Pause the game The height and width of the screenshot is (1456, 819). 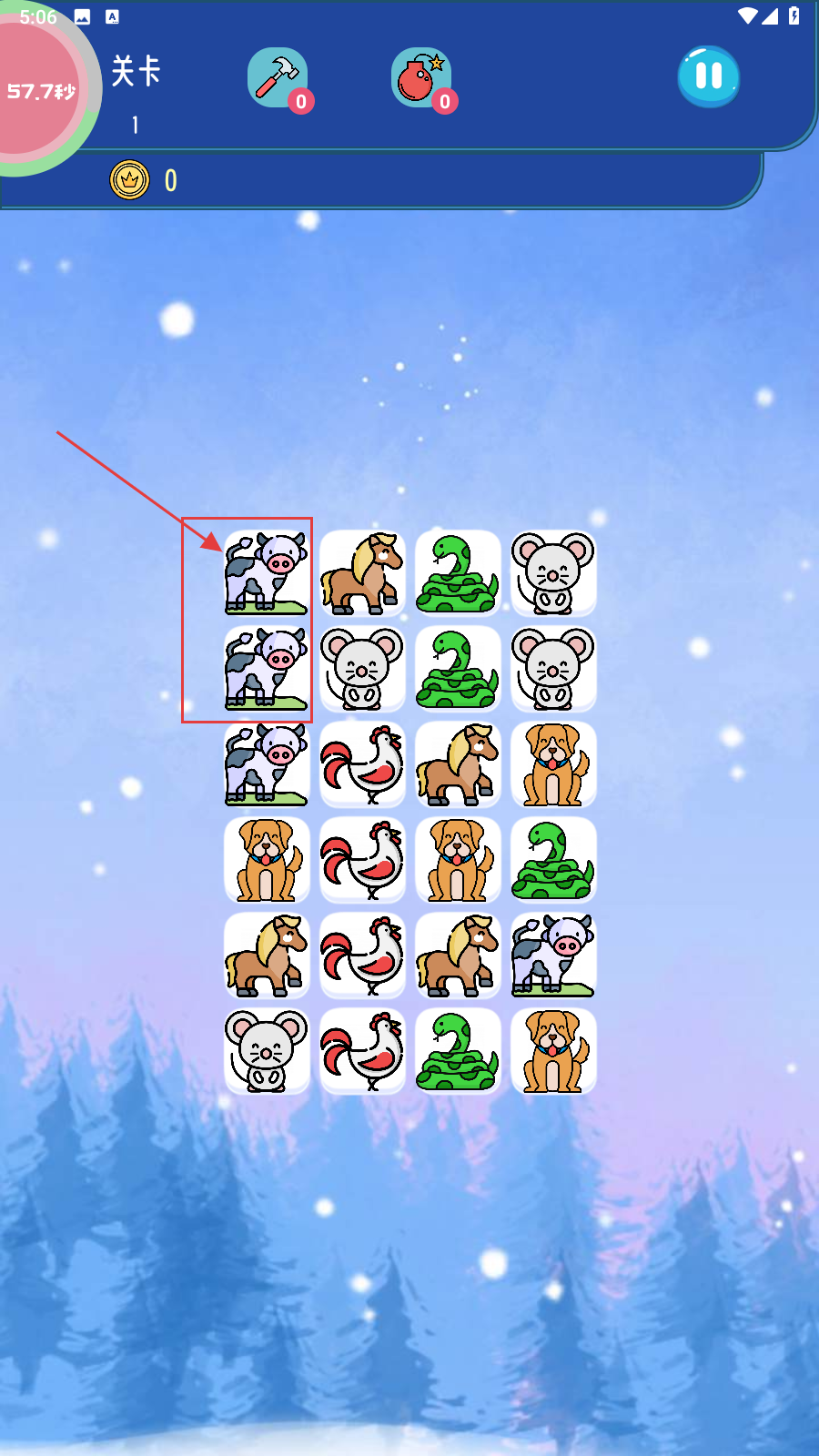[x=708, y=76]
